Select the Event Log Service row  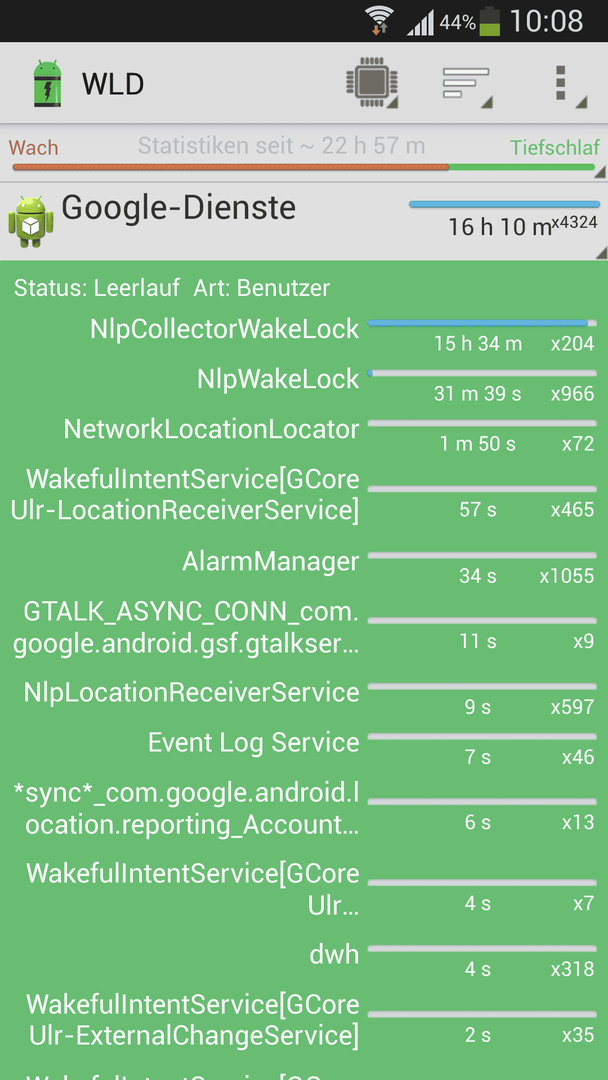point(304,749)
